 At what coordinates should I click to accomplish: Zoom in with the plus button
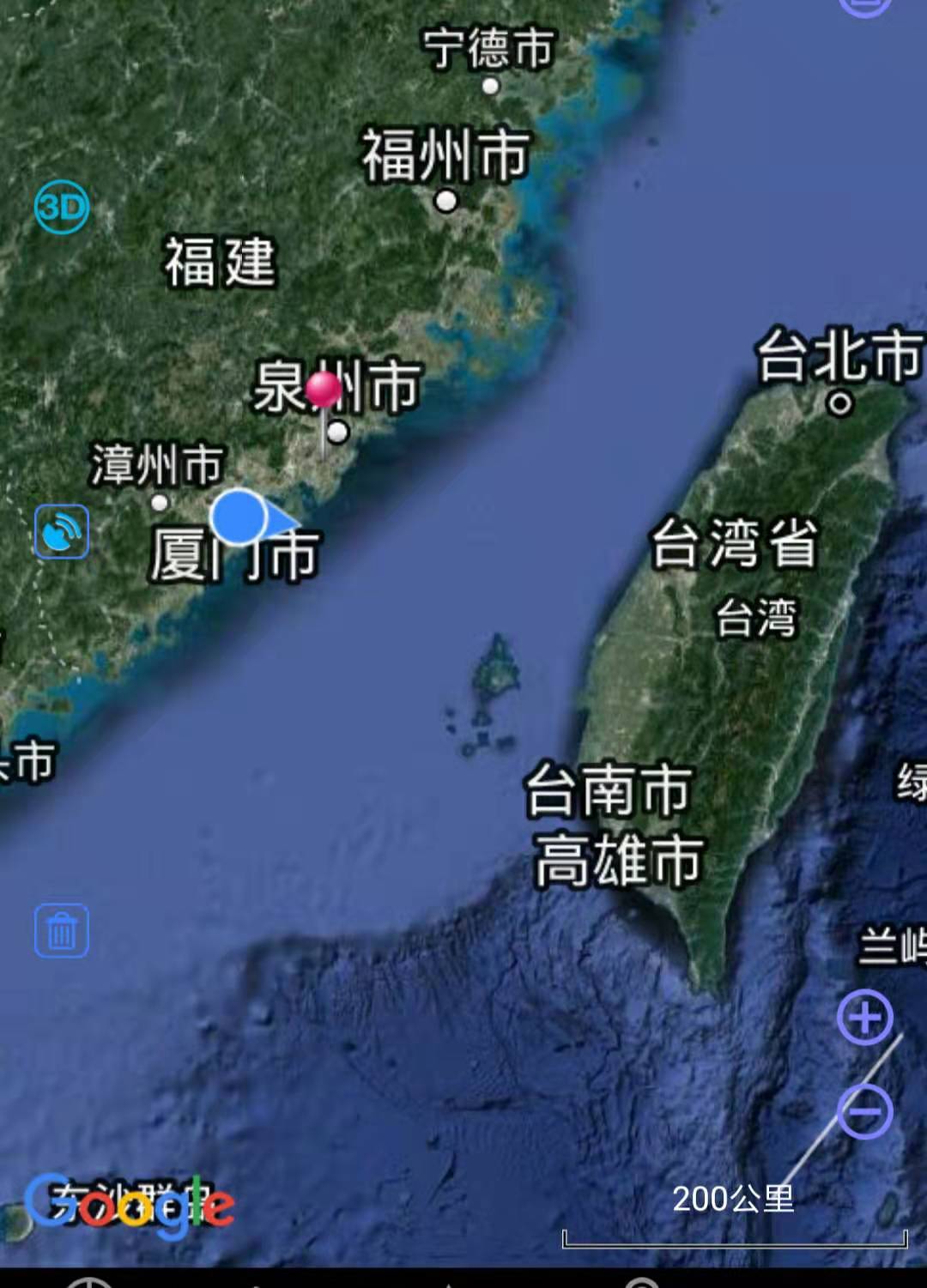coord(864,1018)
